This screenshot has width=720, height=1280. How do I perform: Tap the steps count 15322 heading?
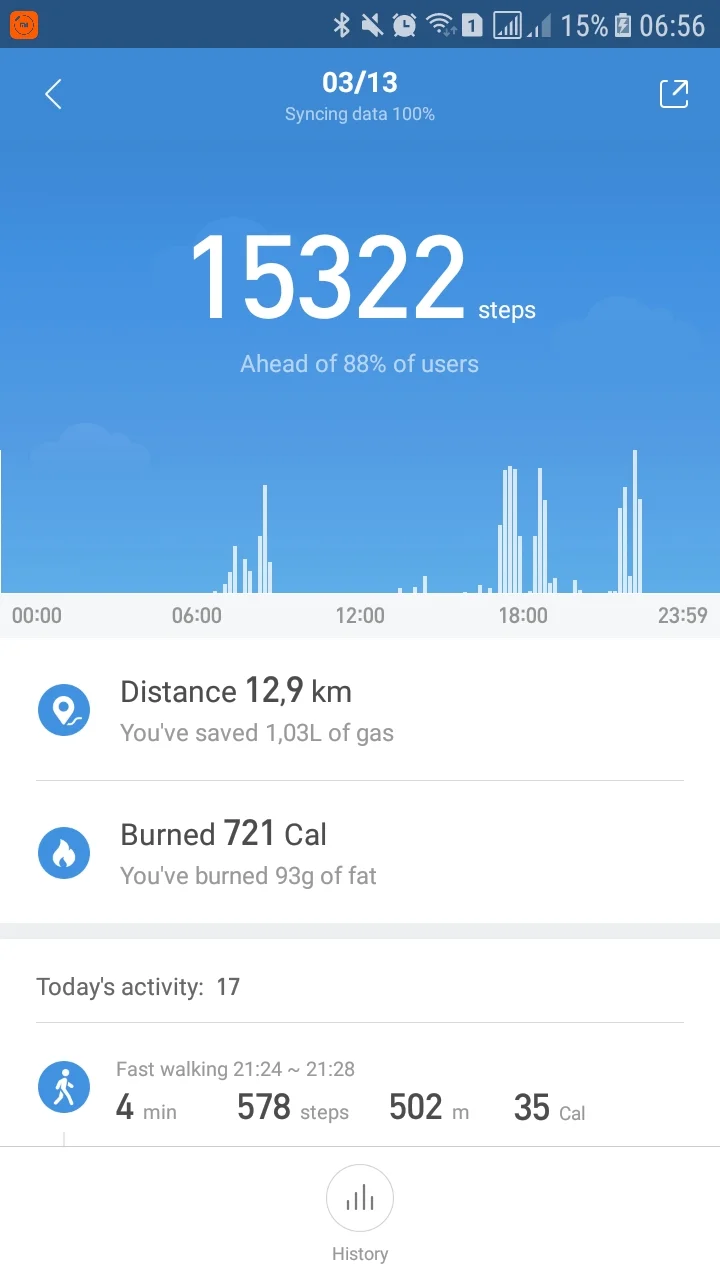330,275
